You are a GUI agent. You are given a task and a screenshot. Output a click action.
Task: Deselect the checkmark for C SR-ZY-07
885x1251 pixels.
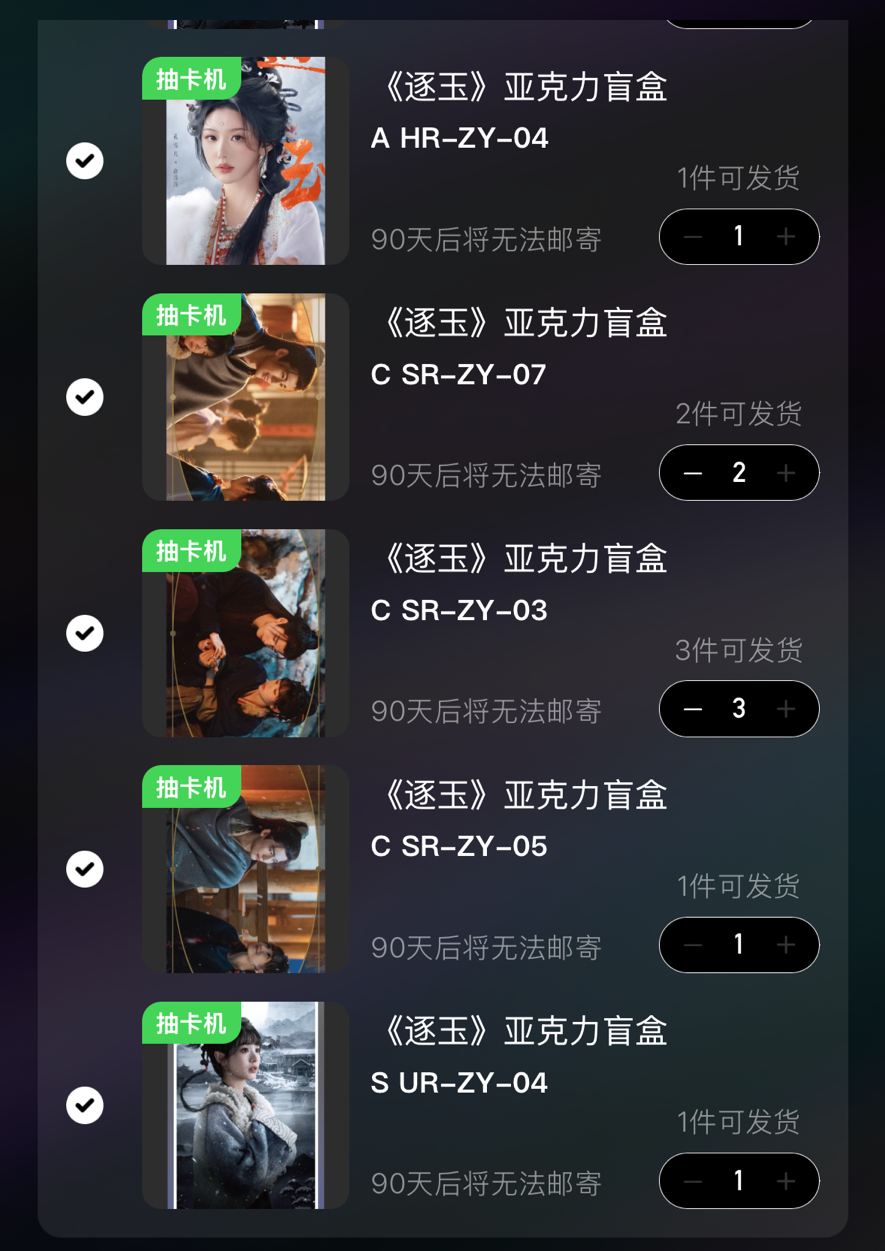(85, 396)
